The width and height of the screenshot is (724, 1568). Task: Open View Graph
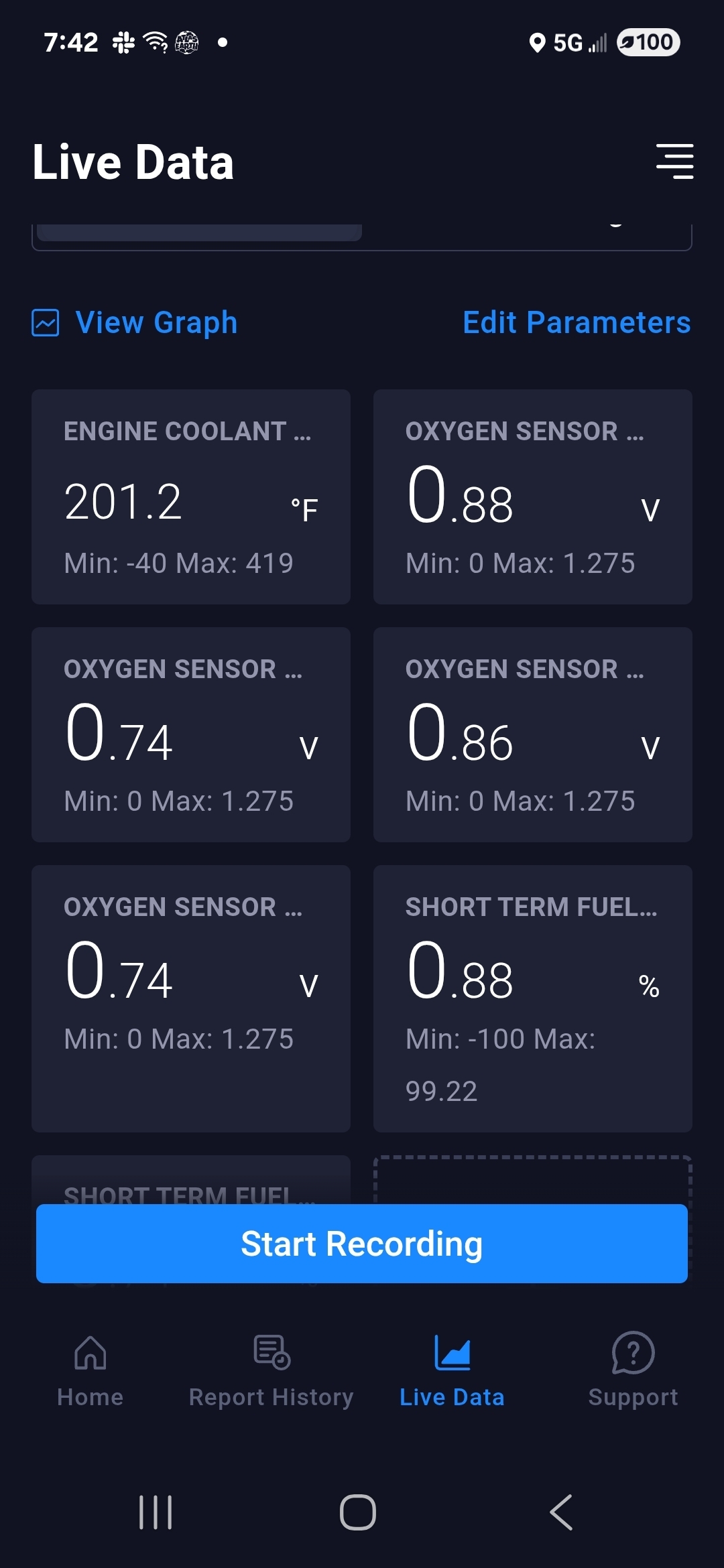click(135, 322)
